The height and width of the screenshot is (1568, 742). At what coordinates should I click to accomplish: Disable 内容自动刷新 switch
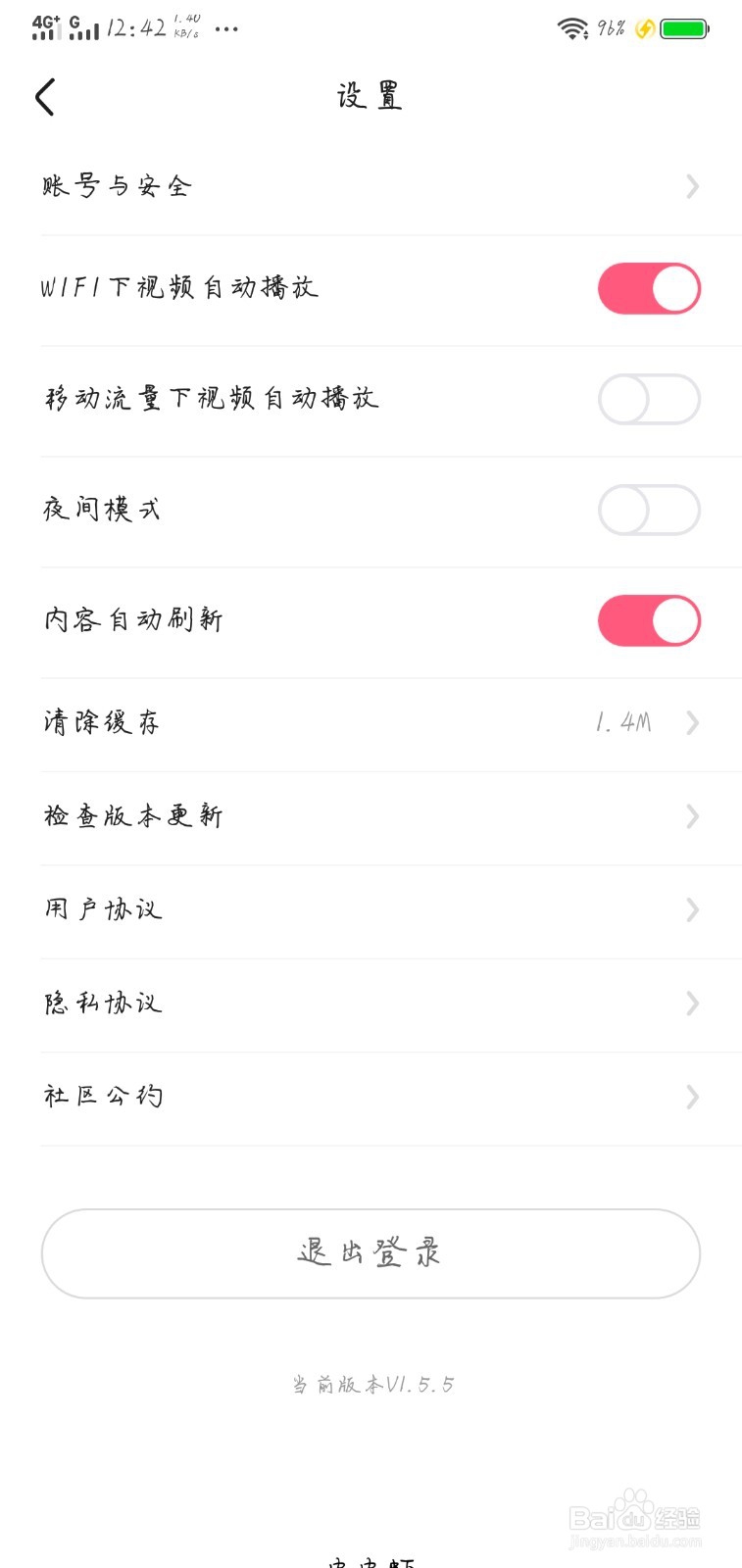pos(649,620)
